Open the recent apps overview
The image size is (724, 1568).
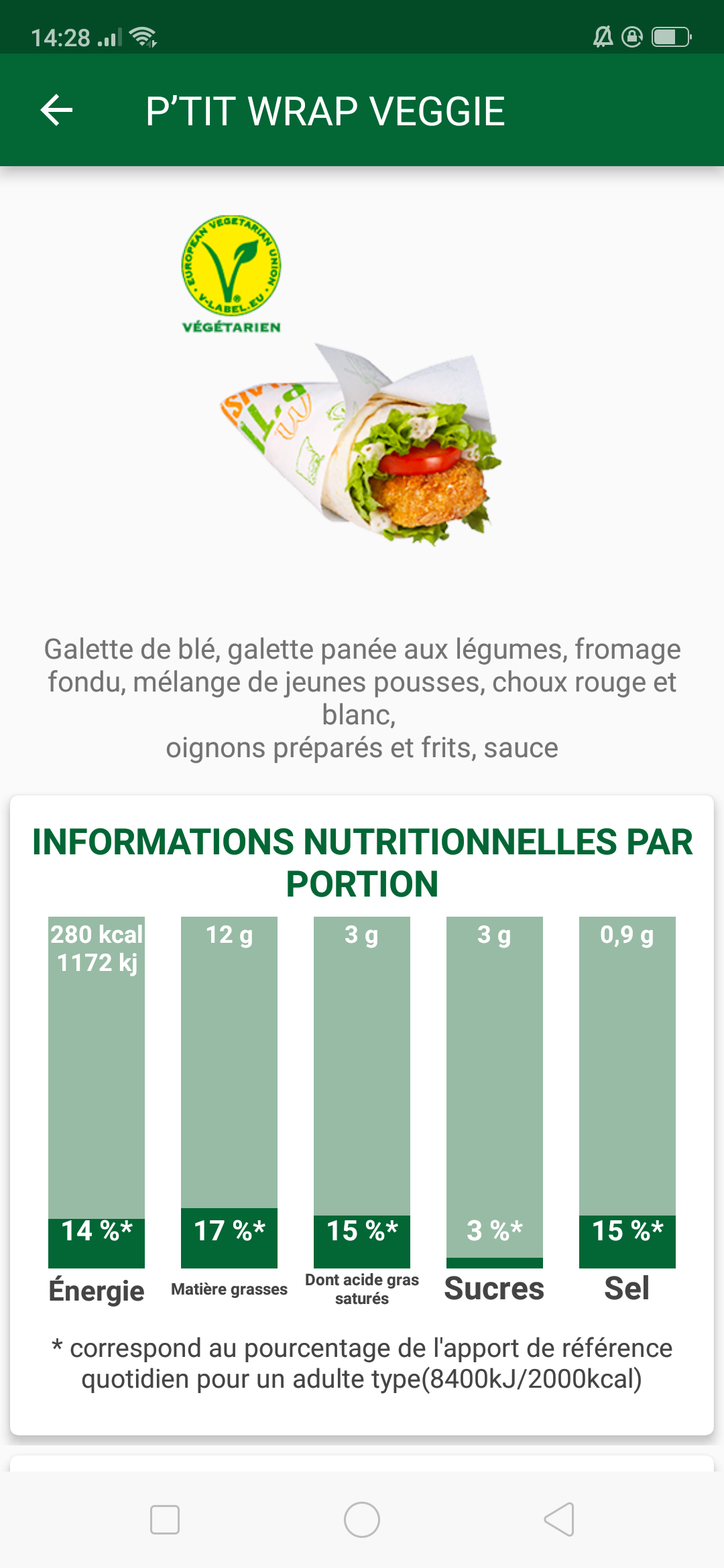[x=164, y=1519]
